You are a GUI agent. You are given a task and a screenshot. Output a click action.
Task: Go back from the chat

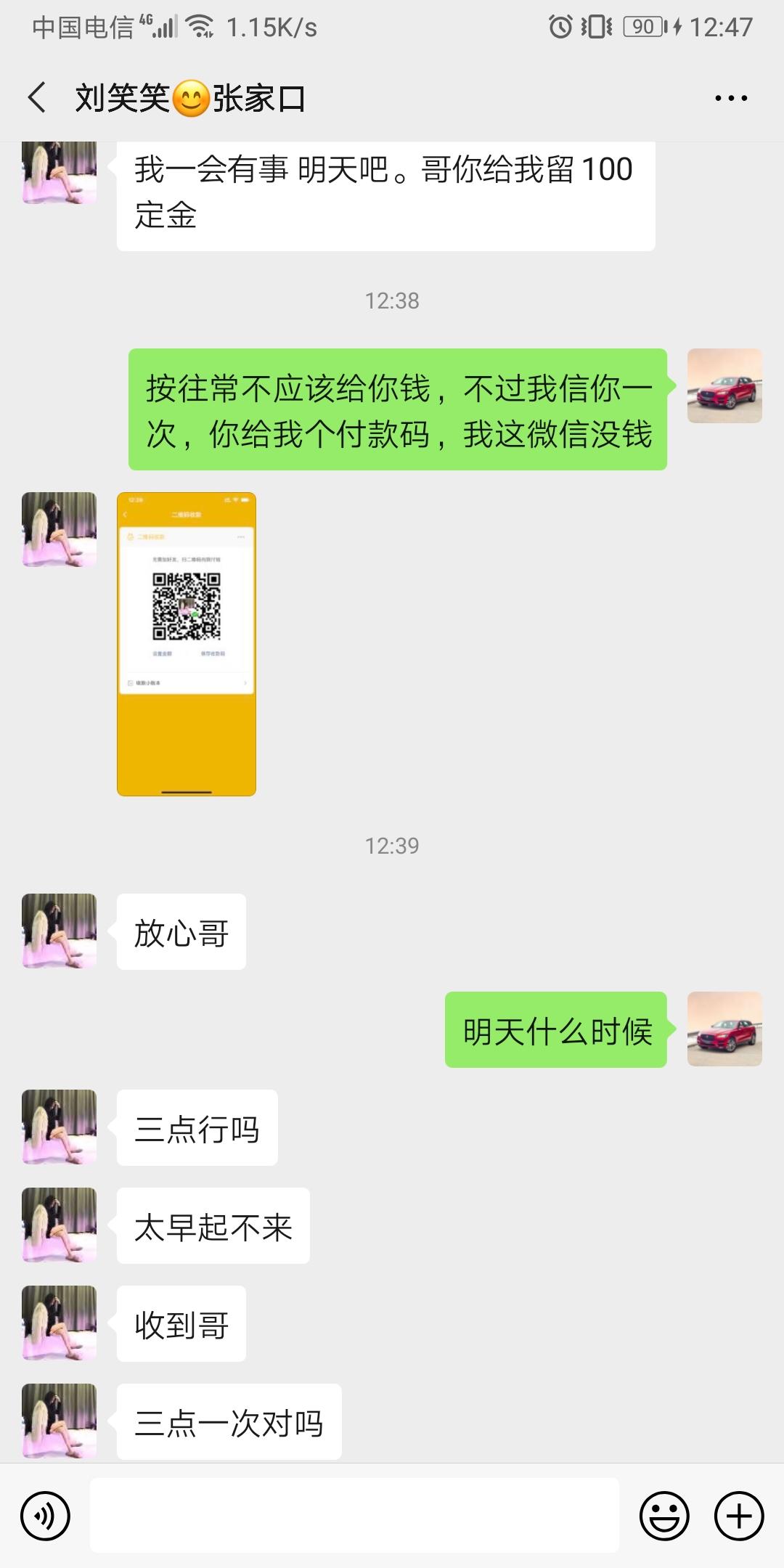point(37,98)
